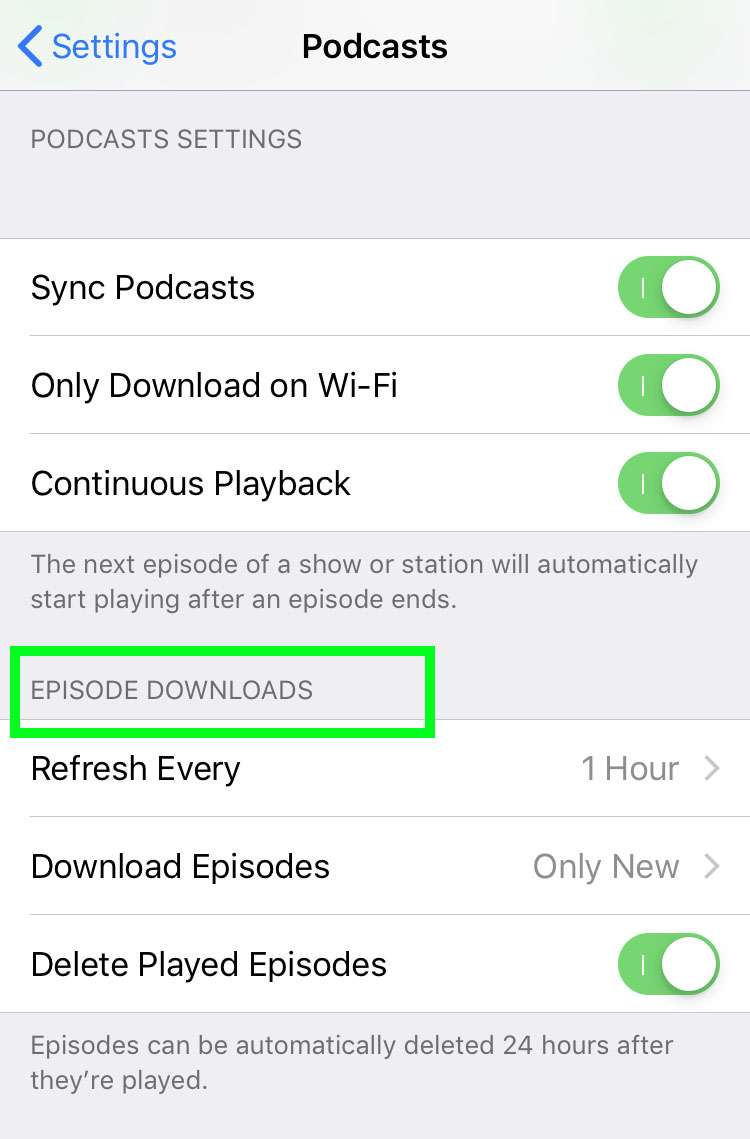Toggle Continuous Playback off
This screenshot has height=1139, width=750.
tap(668, 483)
